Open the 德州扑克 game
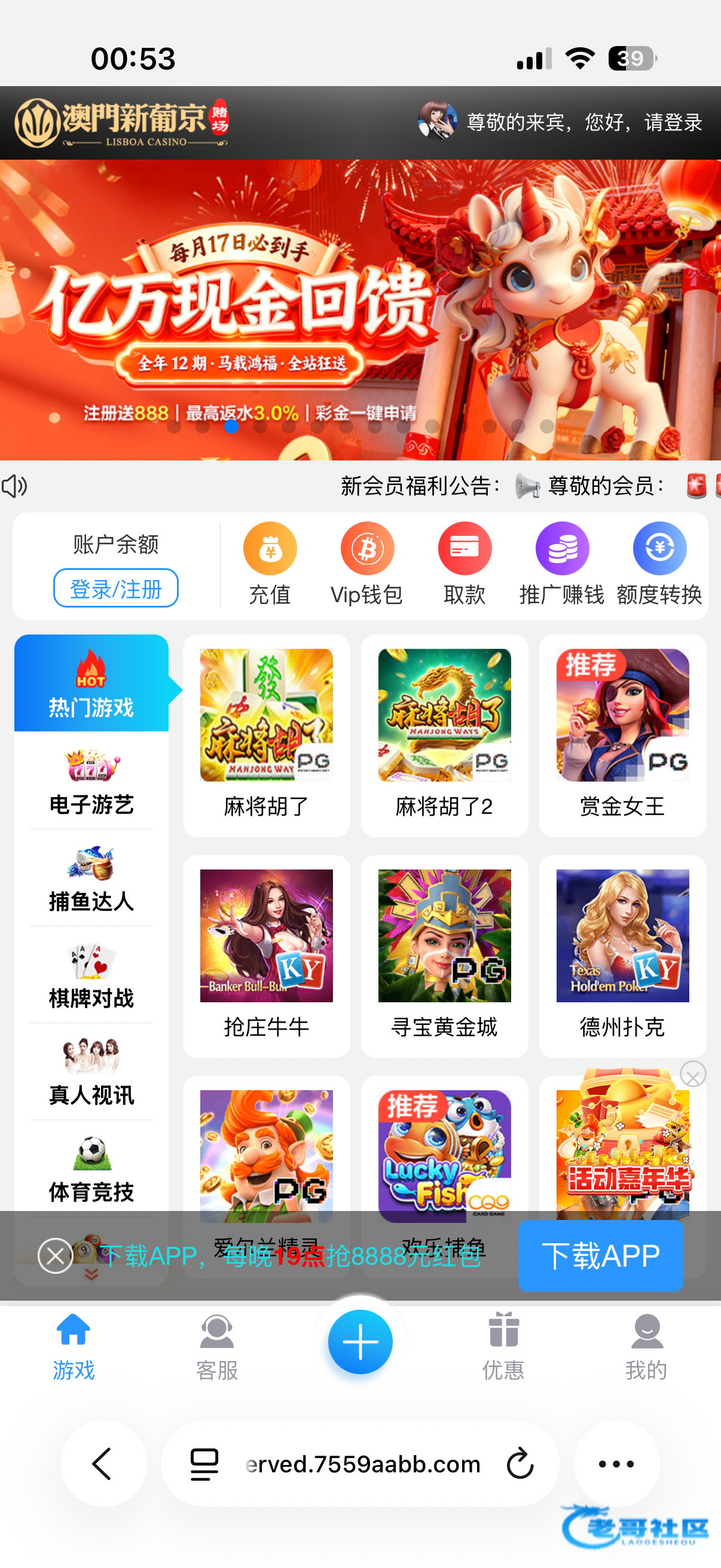721x1568 pixels. (x=622, y=956)
